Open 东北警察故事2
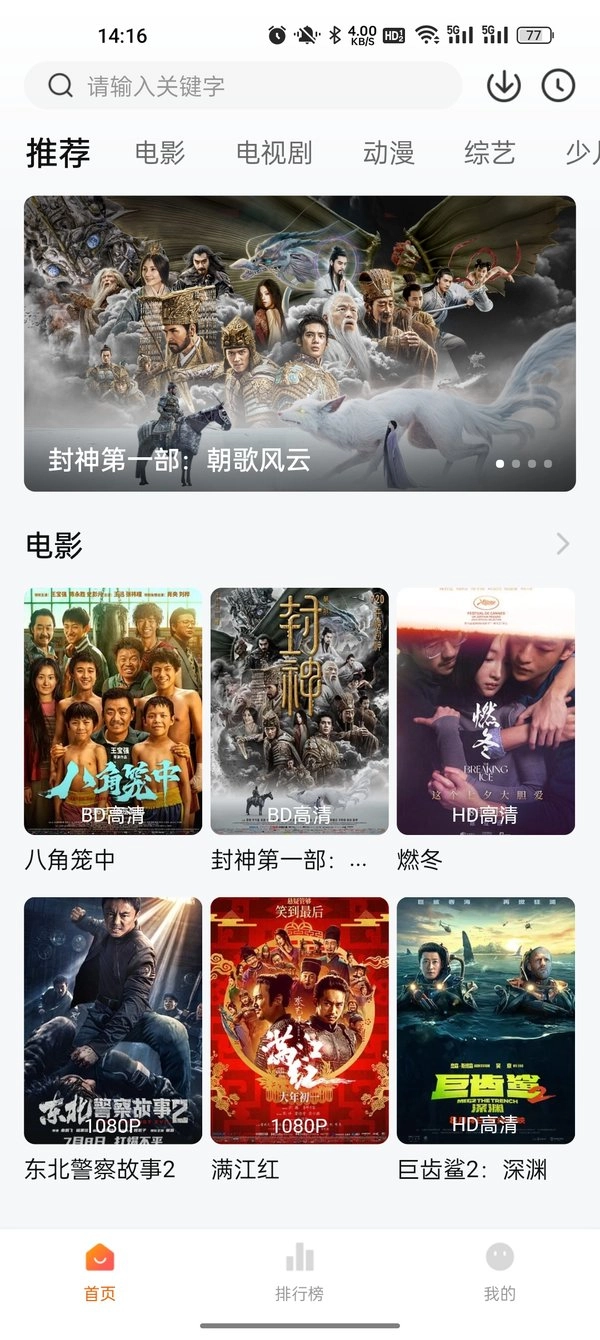The height and width of the screenshot is (1340, 600). coord(113,1020)
